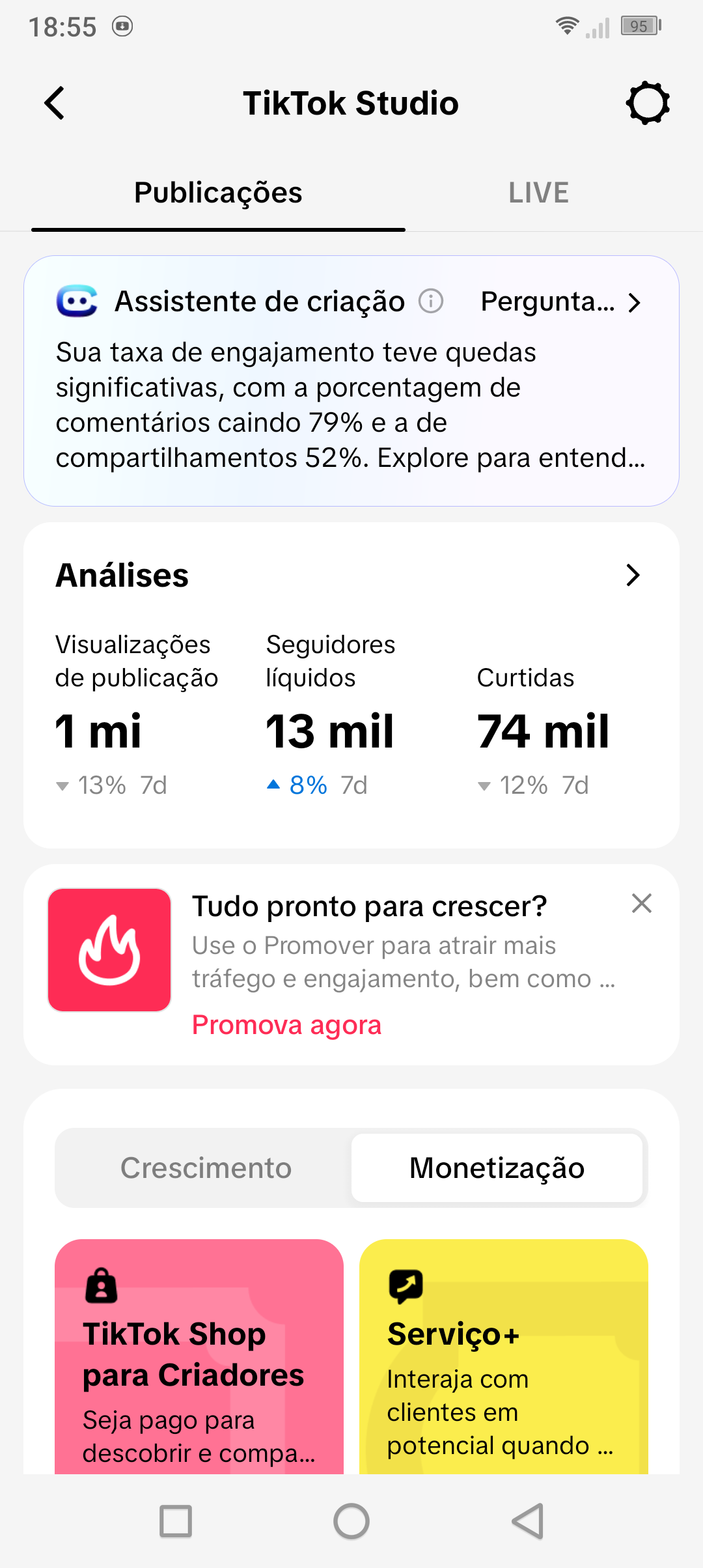Open recent apps from navigation bar
Image resolution: width=703 pixels, height=1568 pixels.
click(x=176, y=1521)
